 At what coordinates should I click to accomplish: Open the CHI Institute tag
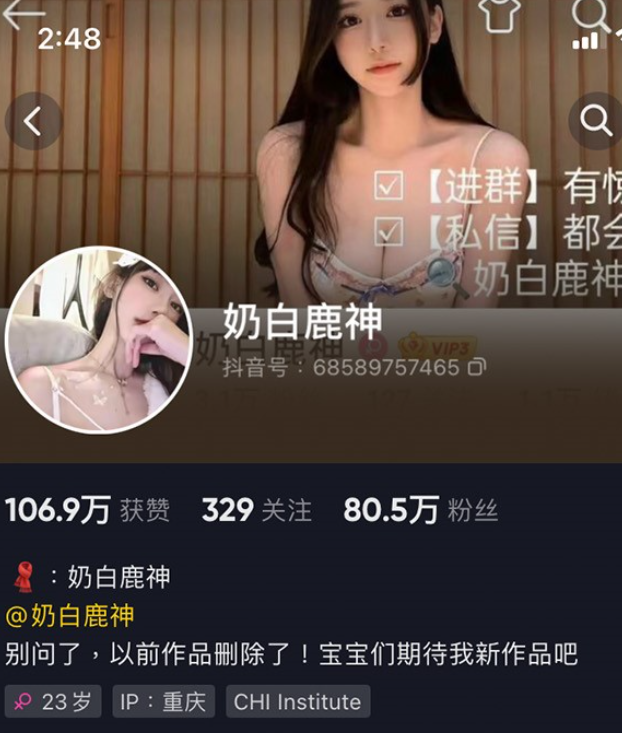297,701
